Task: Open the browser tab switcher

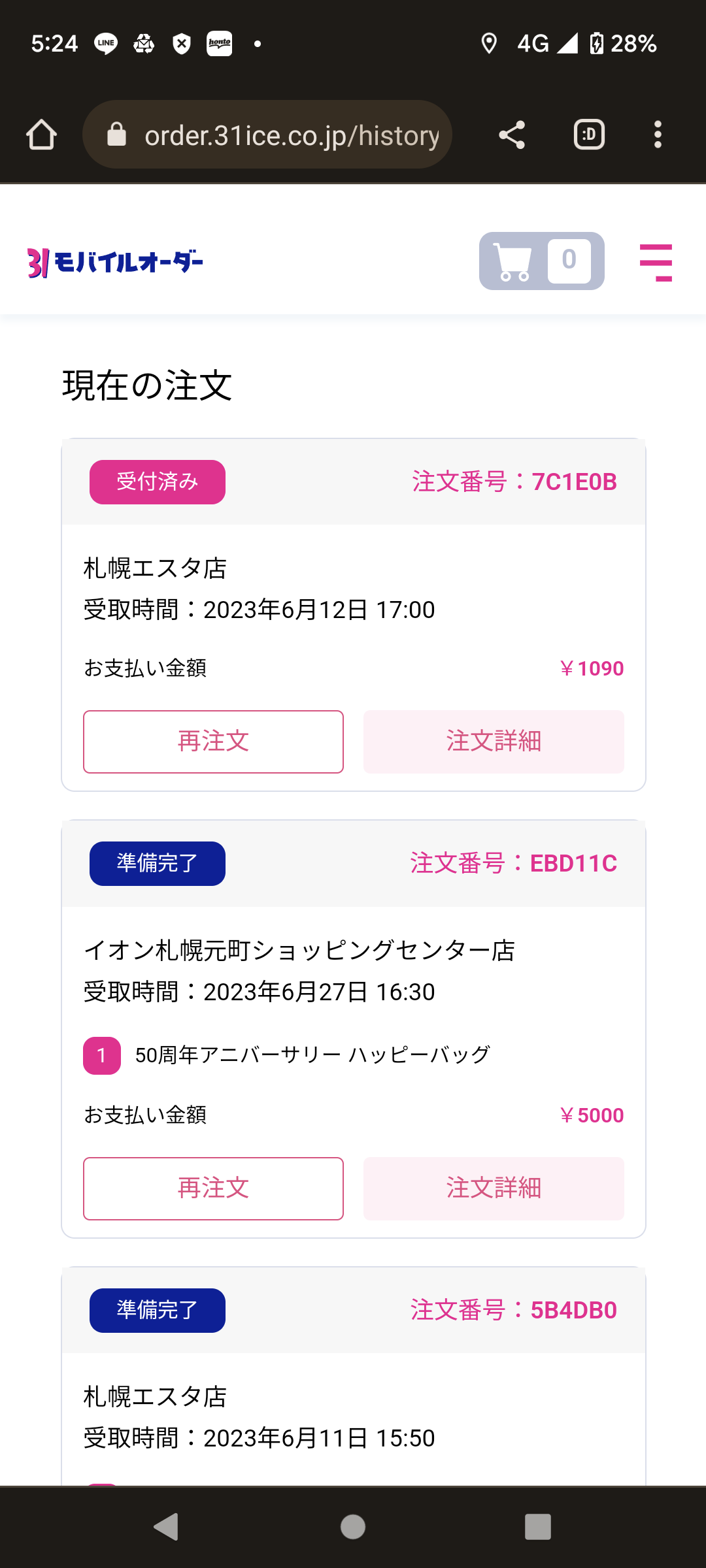Action: [x=589, y=135]
